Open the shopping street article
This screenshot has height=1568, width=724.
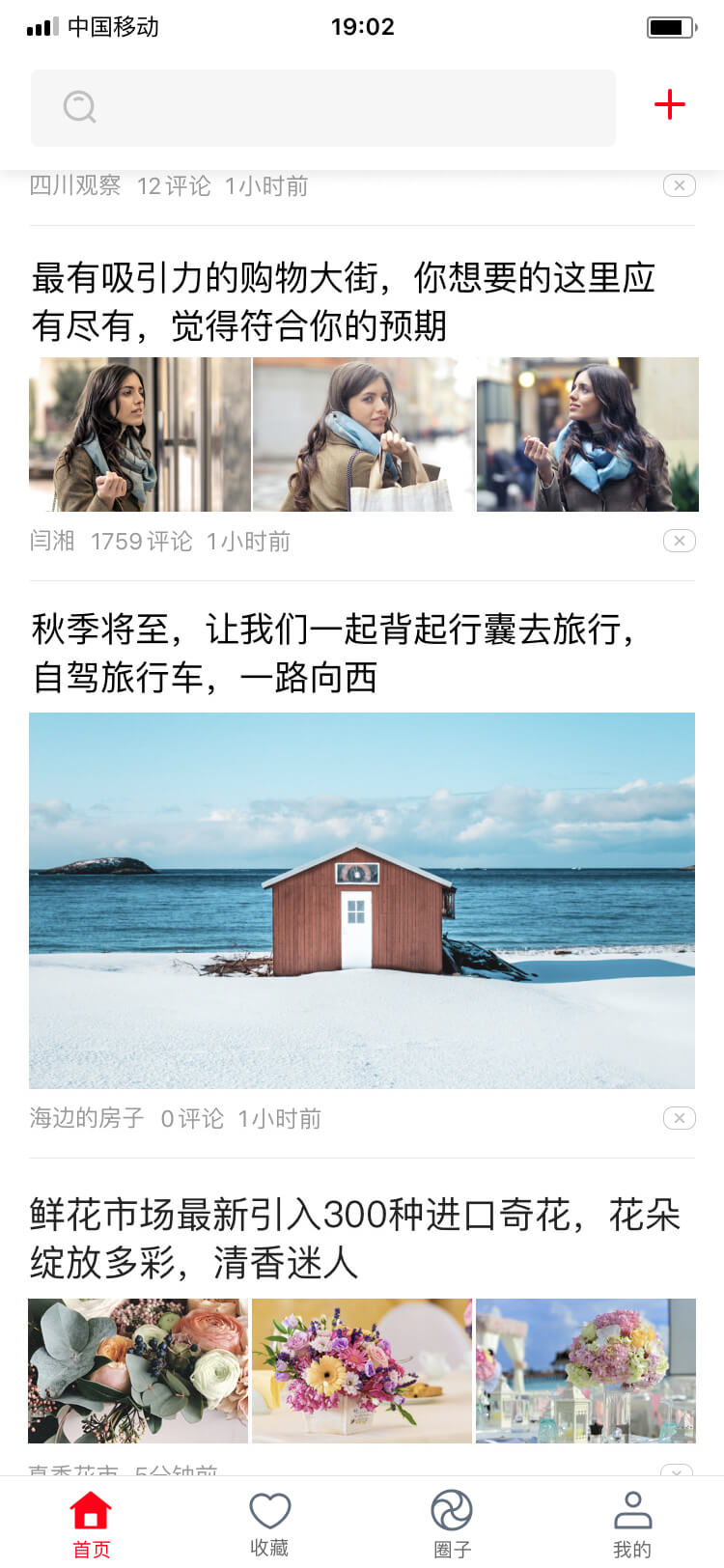[x=344, y=301]
